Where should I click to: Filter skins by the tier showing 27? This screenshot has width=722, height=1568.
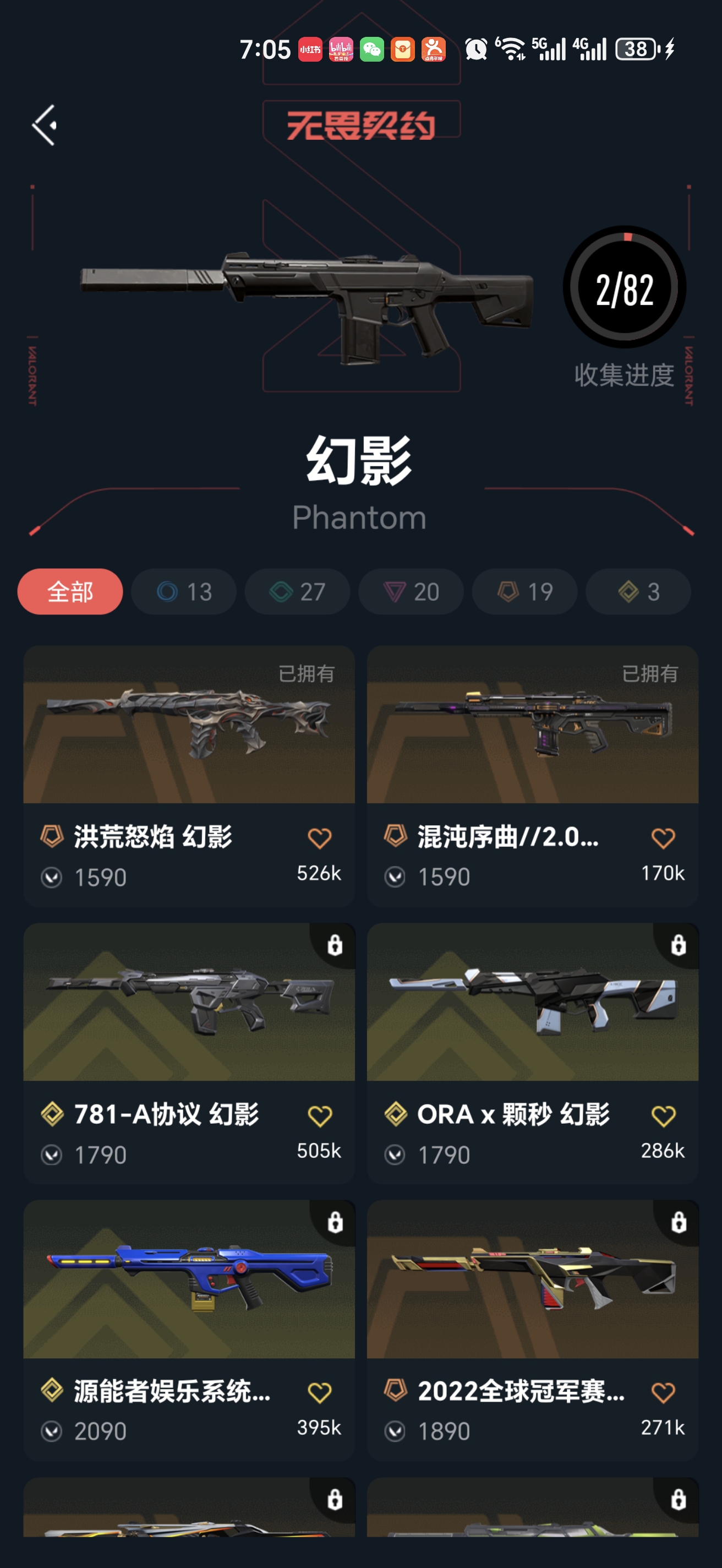tap(297, 592)
